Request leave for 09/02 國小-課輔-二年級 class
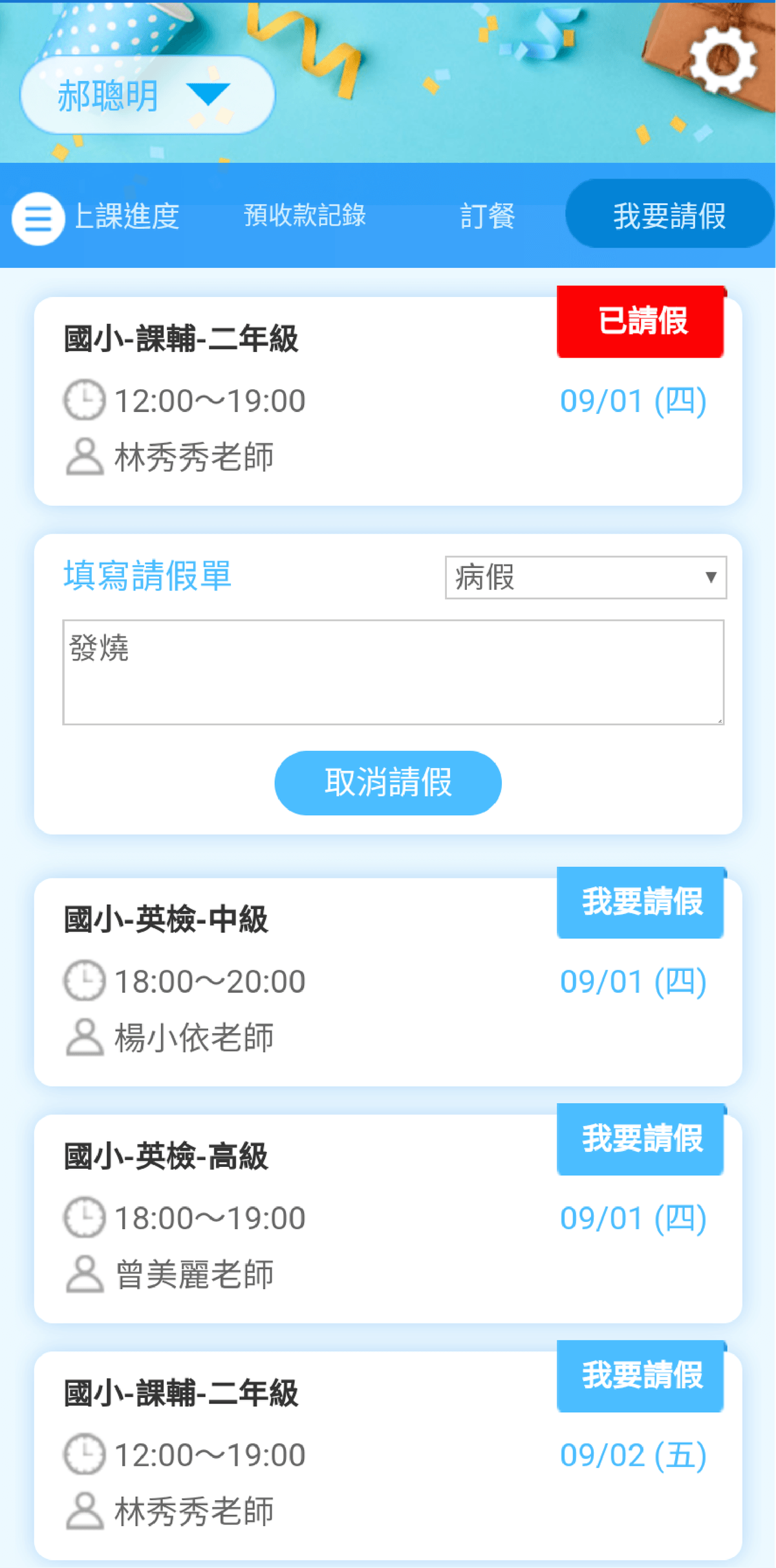Image resolution: width=776 pixels, height=1568 pixels. coord(640,1376)
